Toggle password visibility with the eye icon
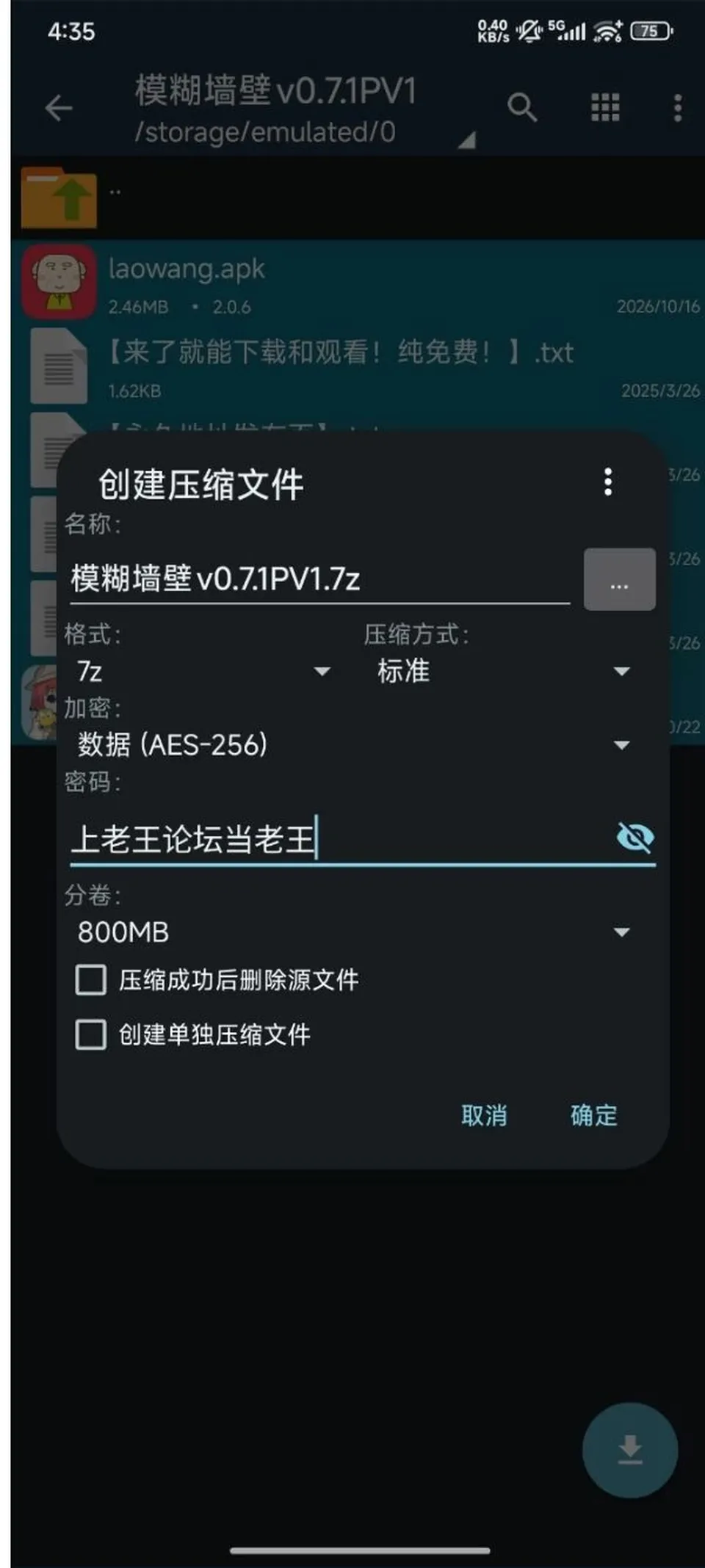This screenshot has width=705, height=1568. pos(635,838)
